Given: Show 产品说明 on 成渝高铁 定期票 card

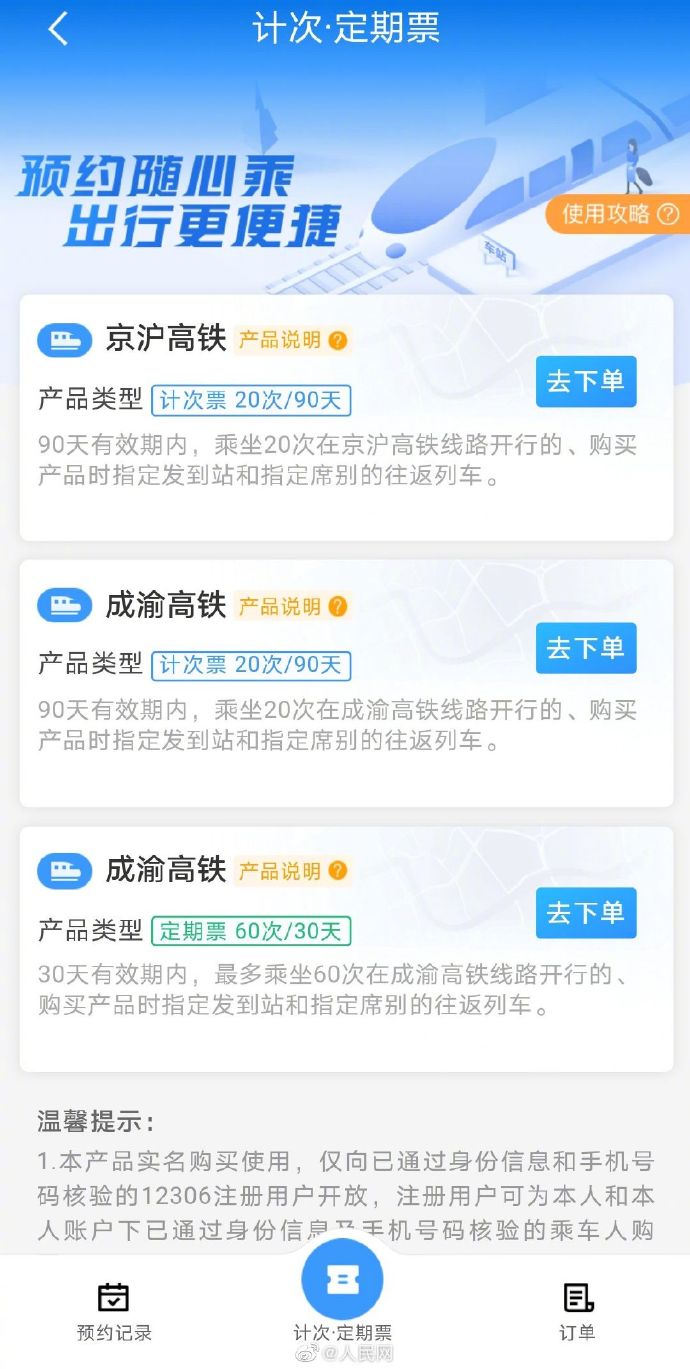Looking at the screenshot, I should click(292, 870).
